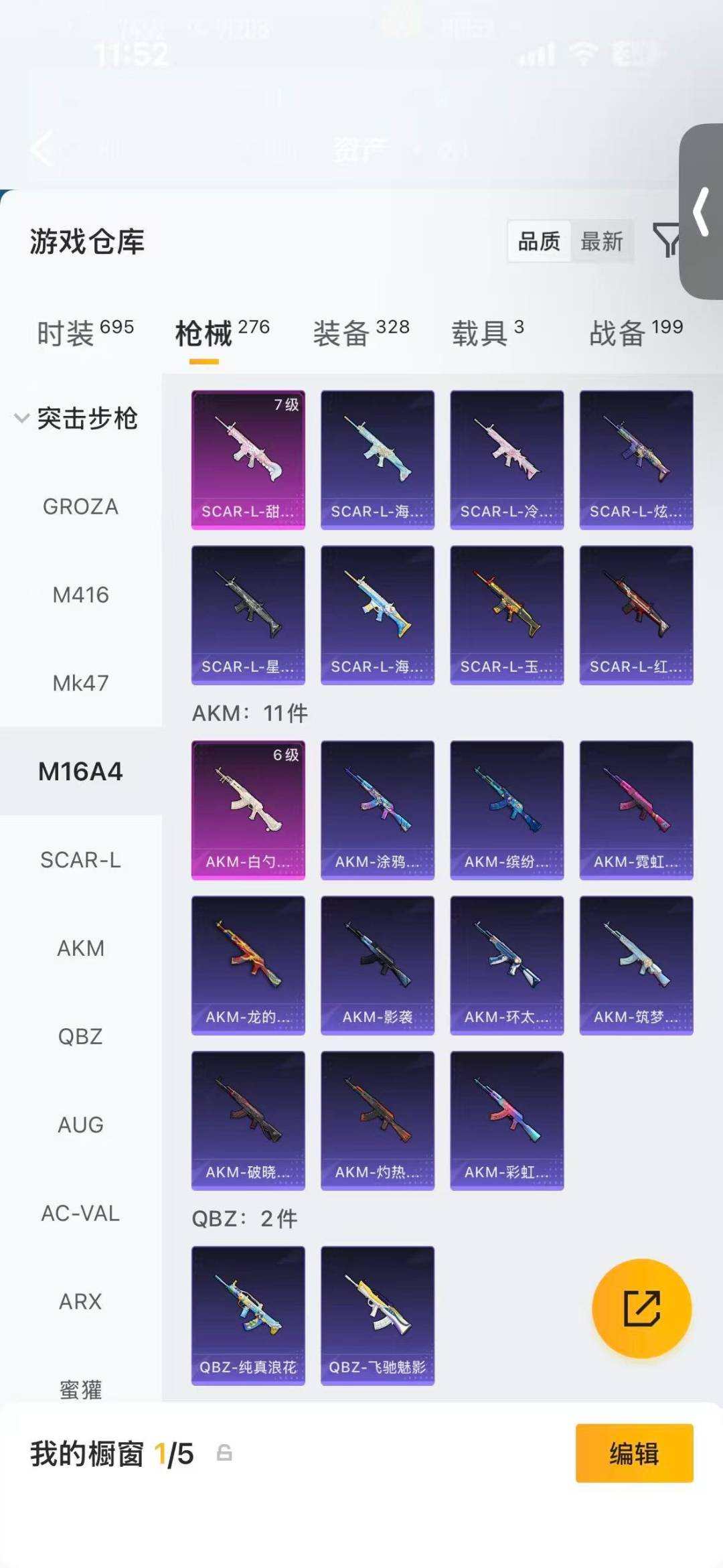View the QBZ-纯真浪花 skin
Viewport: 723px width, 1568px height.
pos(248,1315)
